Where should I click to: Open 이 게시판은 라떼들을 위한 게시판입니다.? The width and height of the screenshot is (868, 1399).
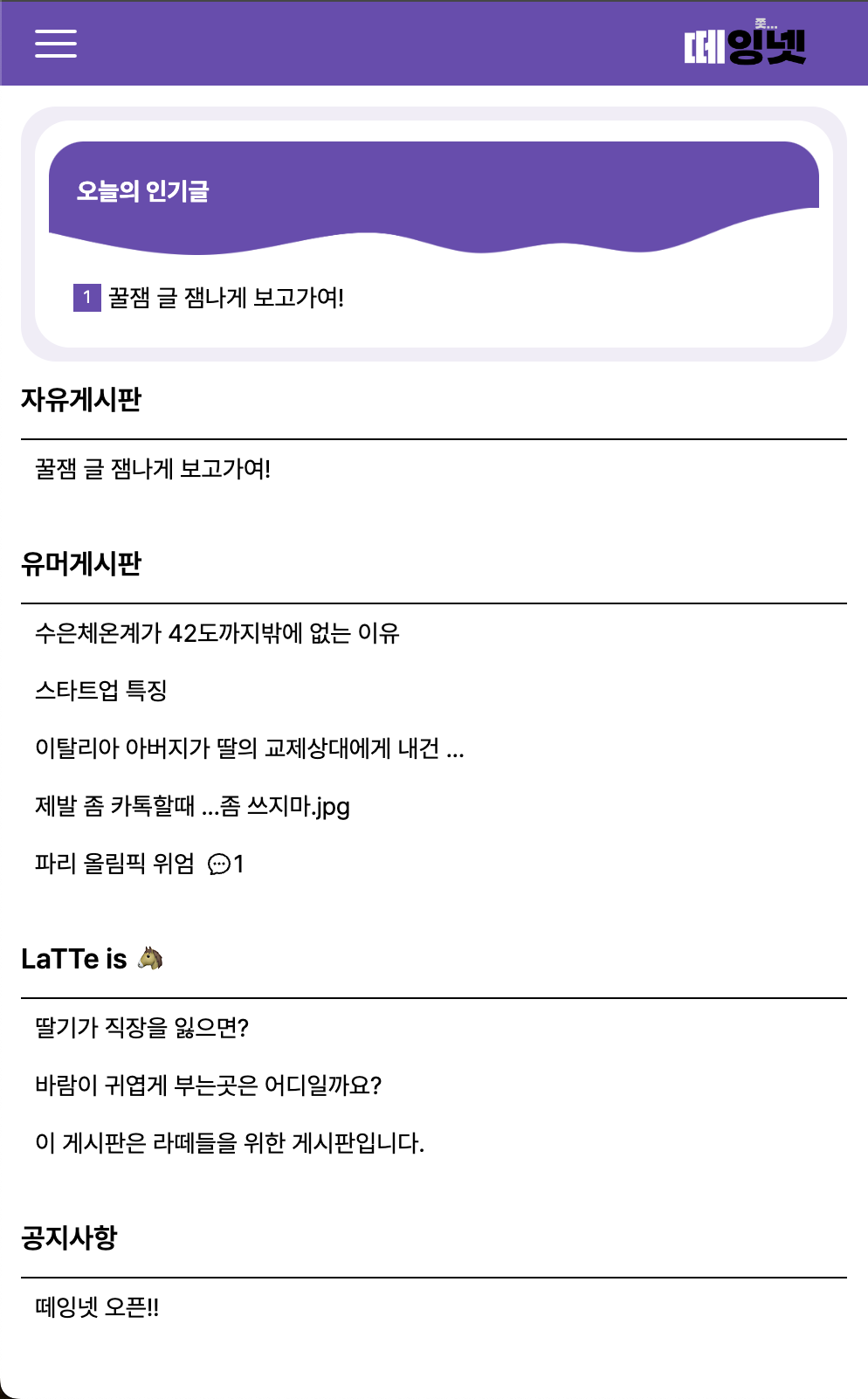click(230, 1143)
